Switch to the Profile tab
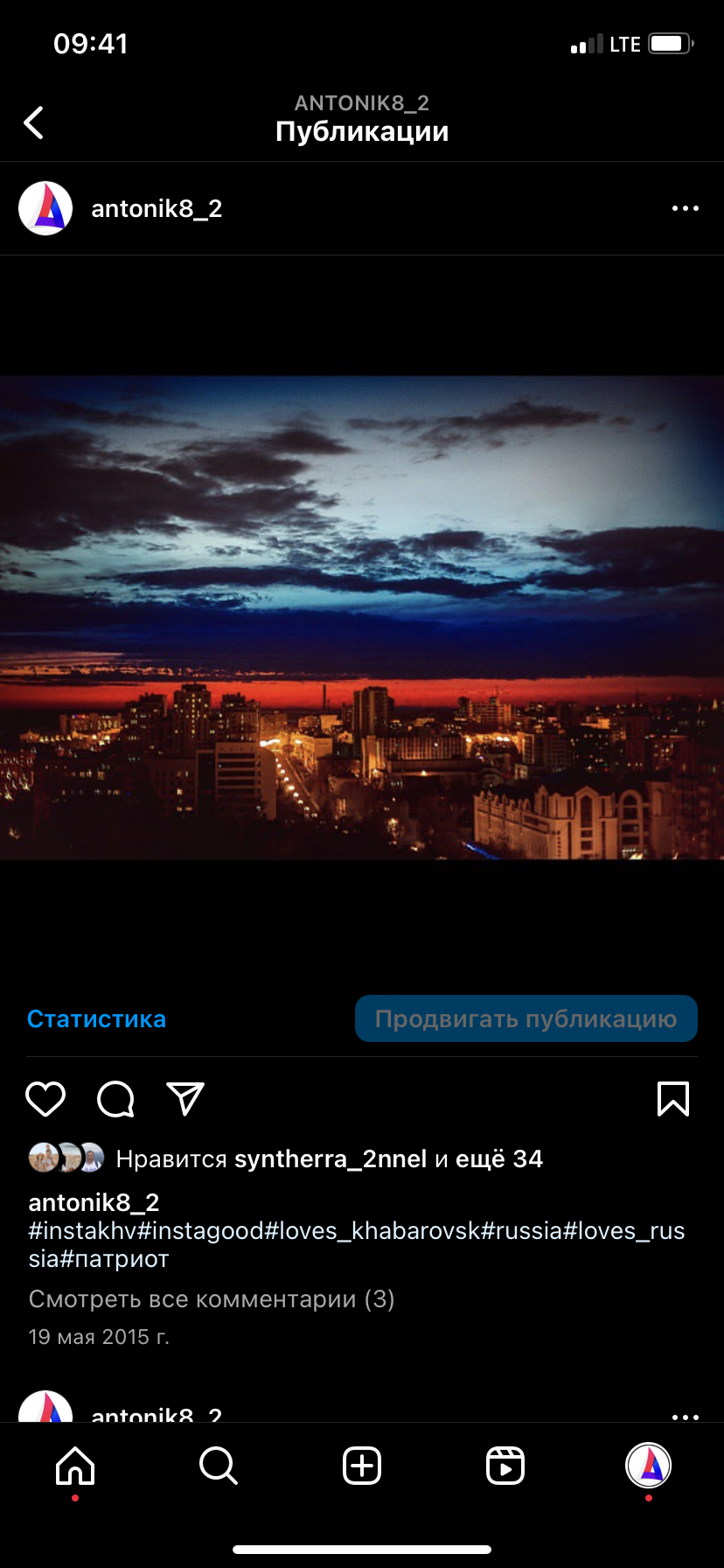724x1568 pixels. click(648, 1466)
